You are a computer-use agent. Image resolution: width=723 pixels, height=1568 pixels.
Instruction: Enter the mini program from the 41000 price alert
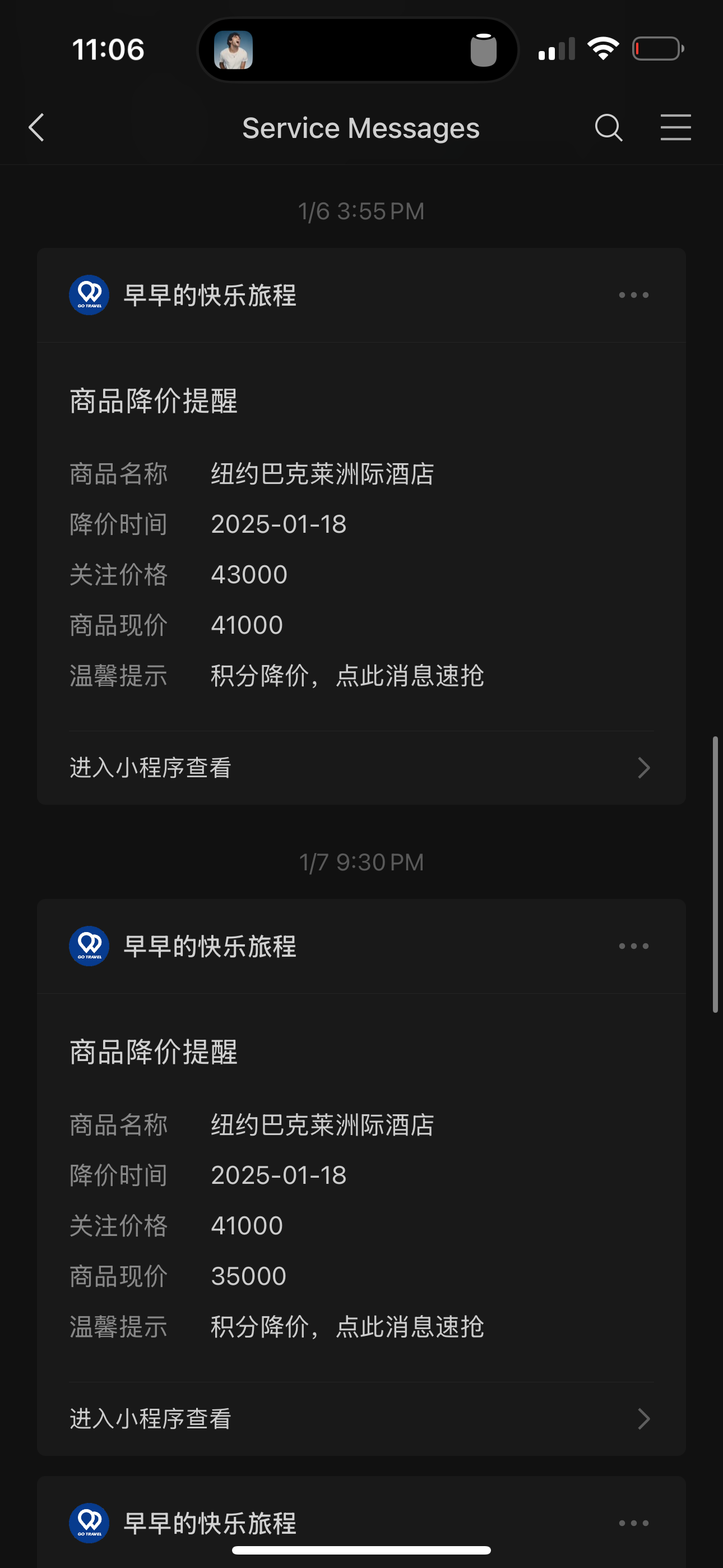[x=360, y=768]
